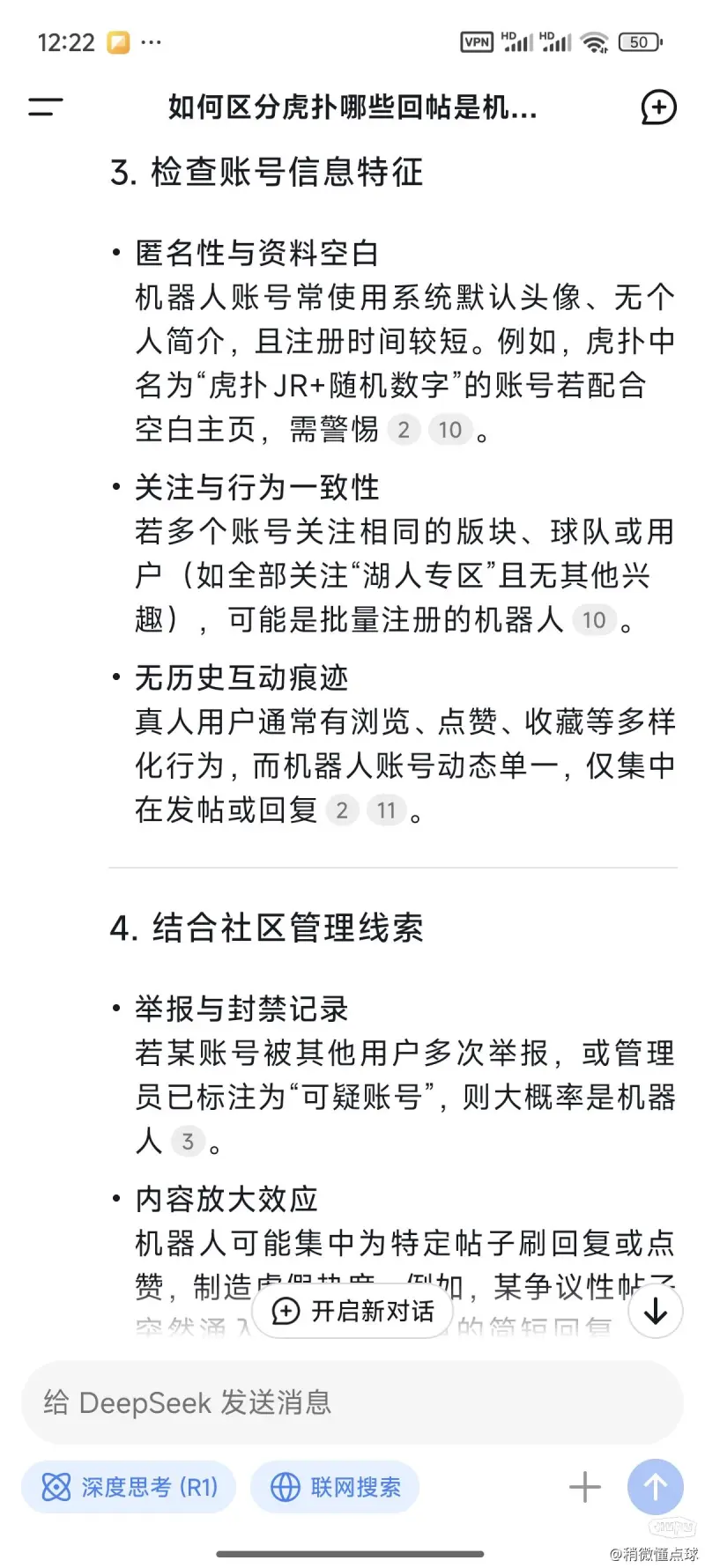Toggle 联网搜索 option
This screenshot has height=1568, width=705.
[335, 1488]
